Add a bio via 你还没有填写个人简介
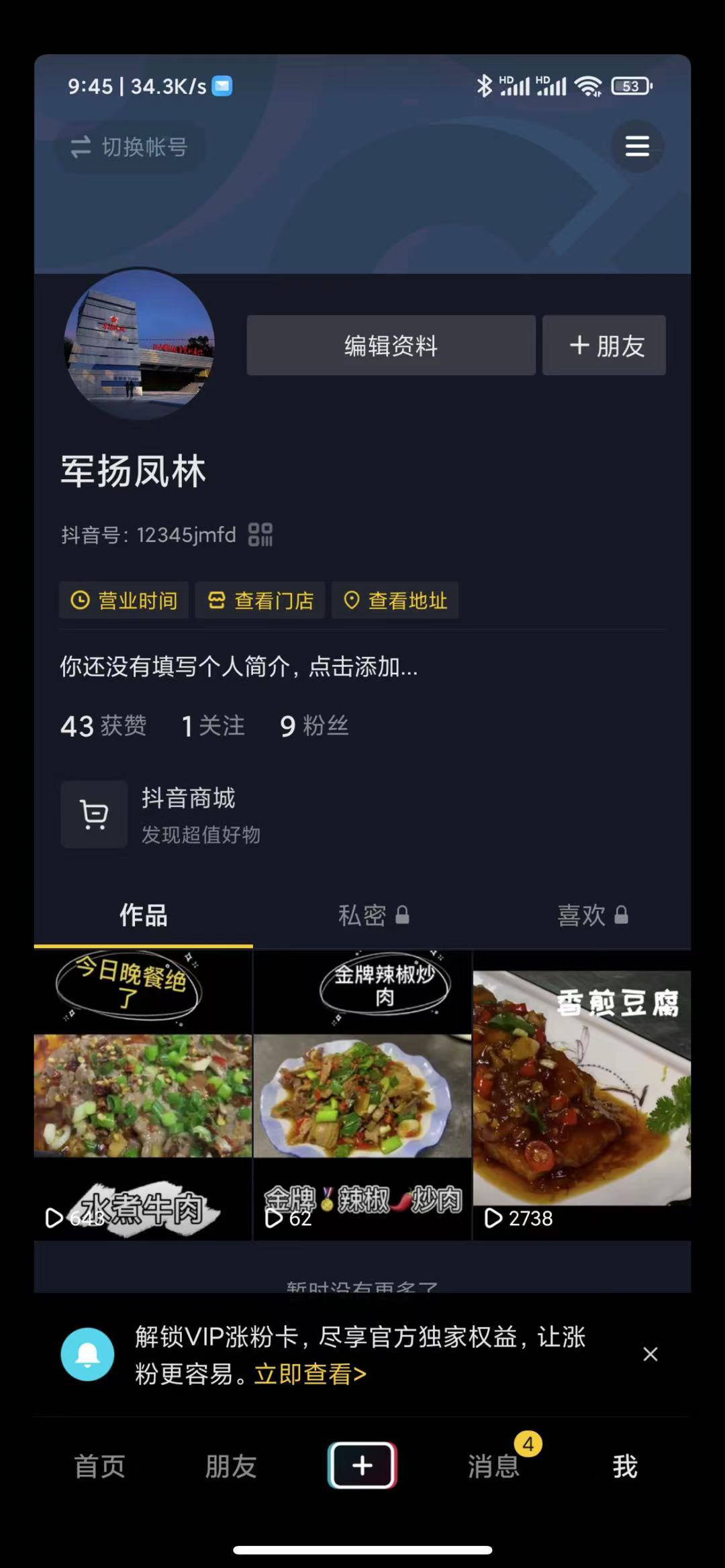Screen dimensions: 725x1568 click(239, 666)
